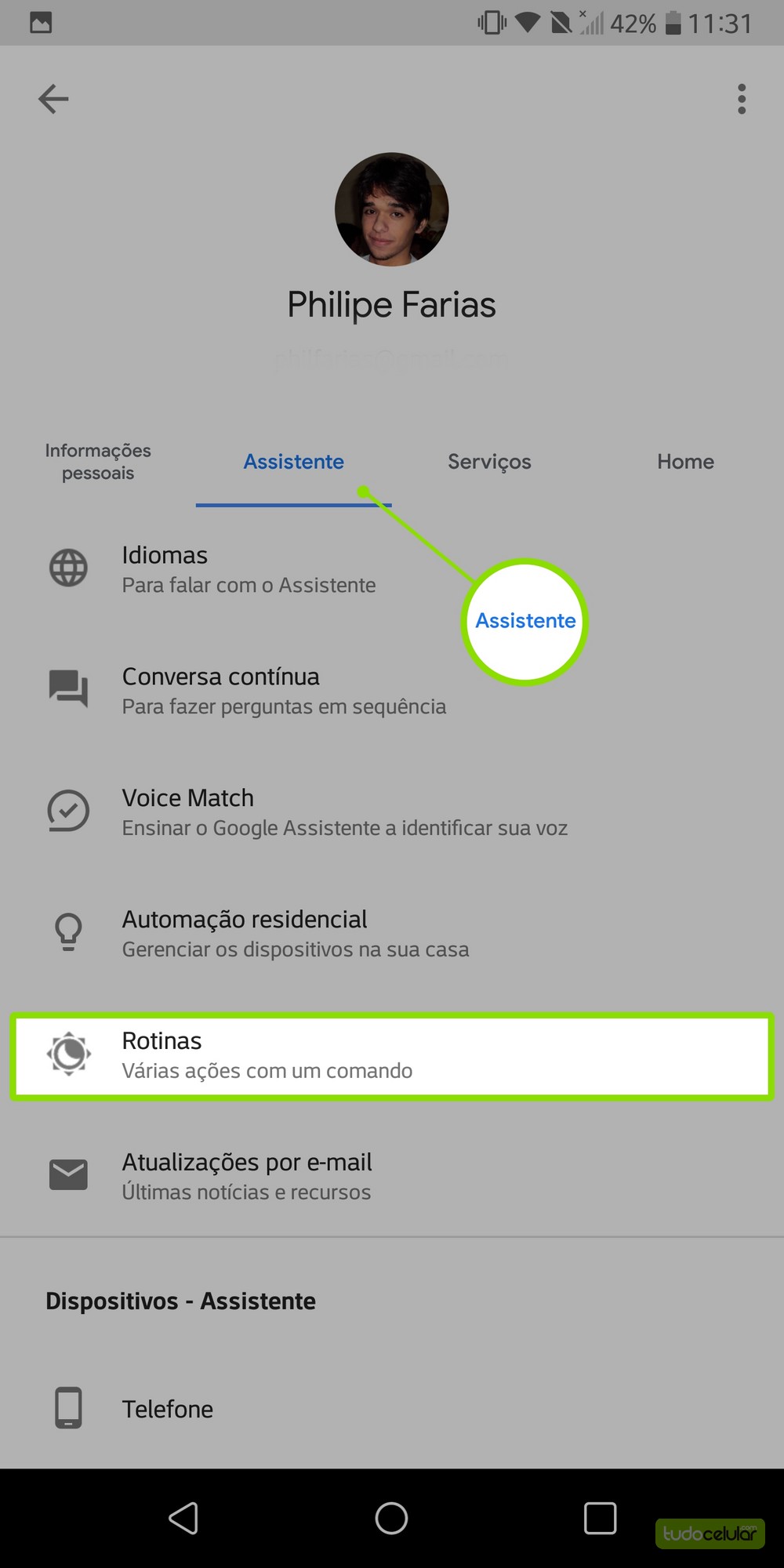Open Conversa contínua setting
This screenshot has width=784, height=1568.
[282, 691]
